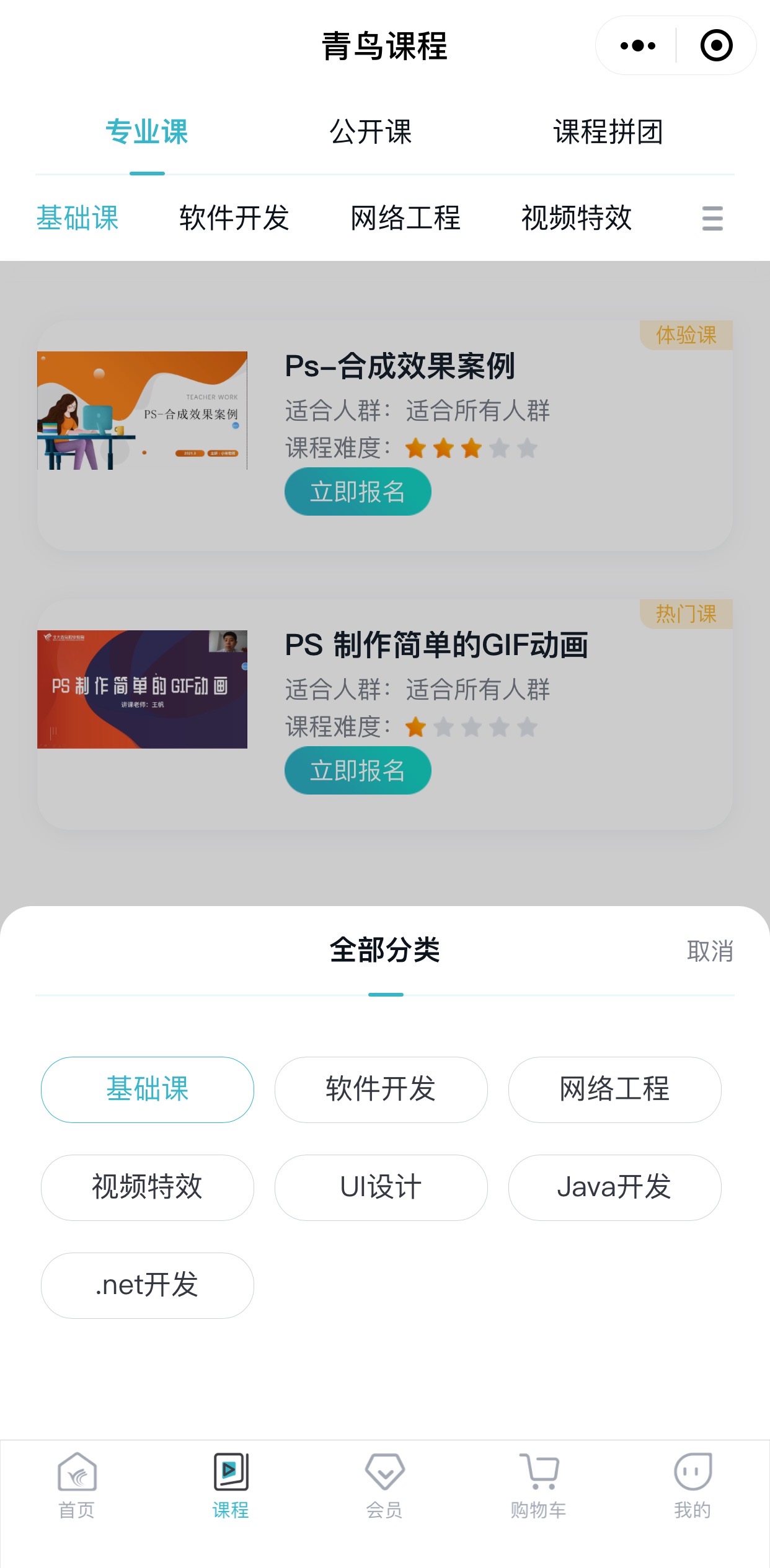770x1568 pixels.
Task: Switch to the 公开课 tab
Action: coord(371,132)
